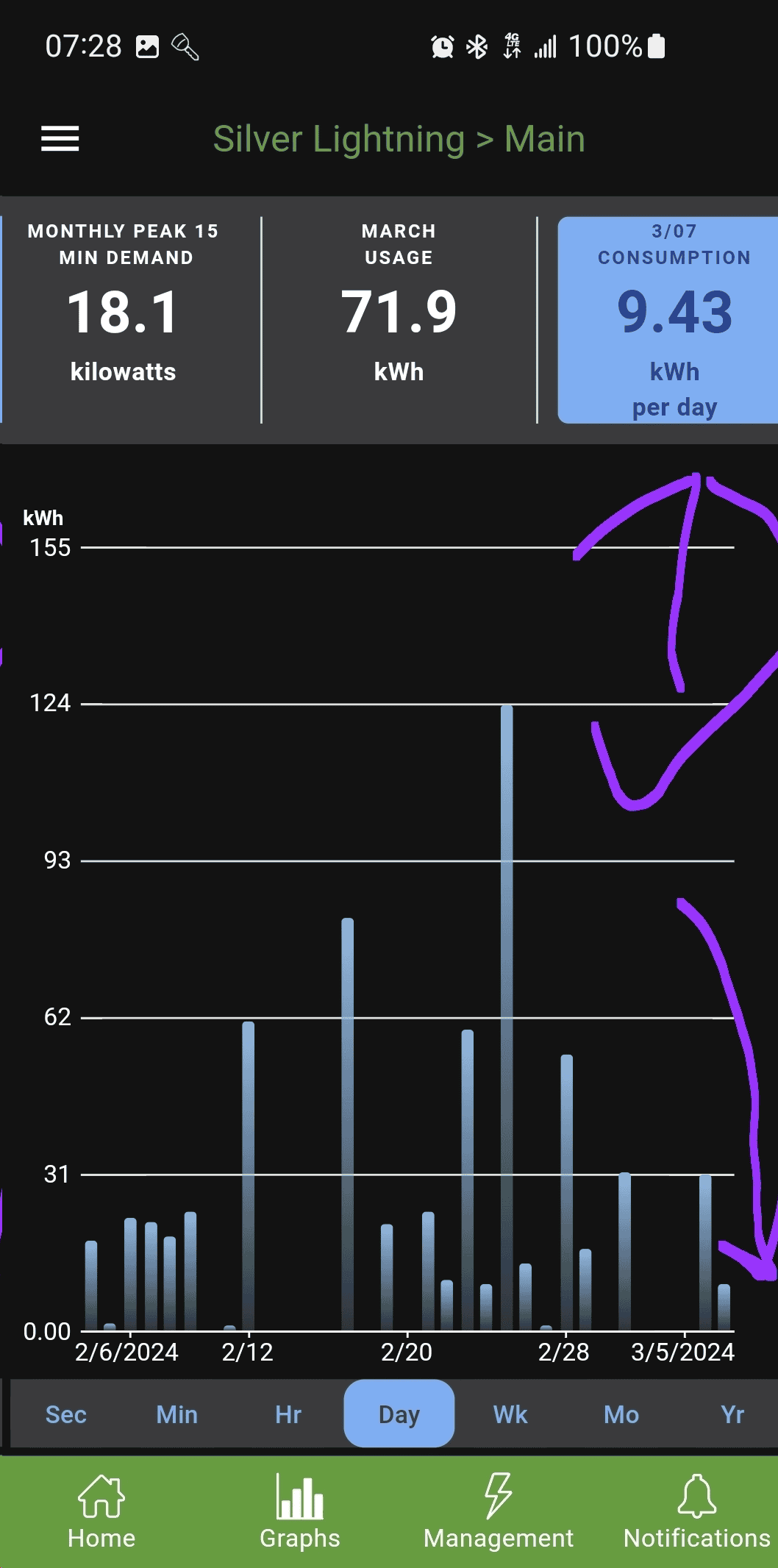Viewport: 778px width, 1568px height.
Task: Open the Notifications tab
Action: 696,1512
